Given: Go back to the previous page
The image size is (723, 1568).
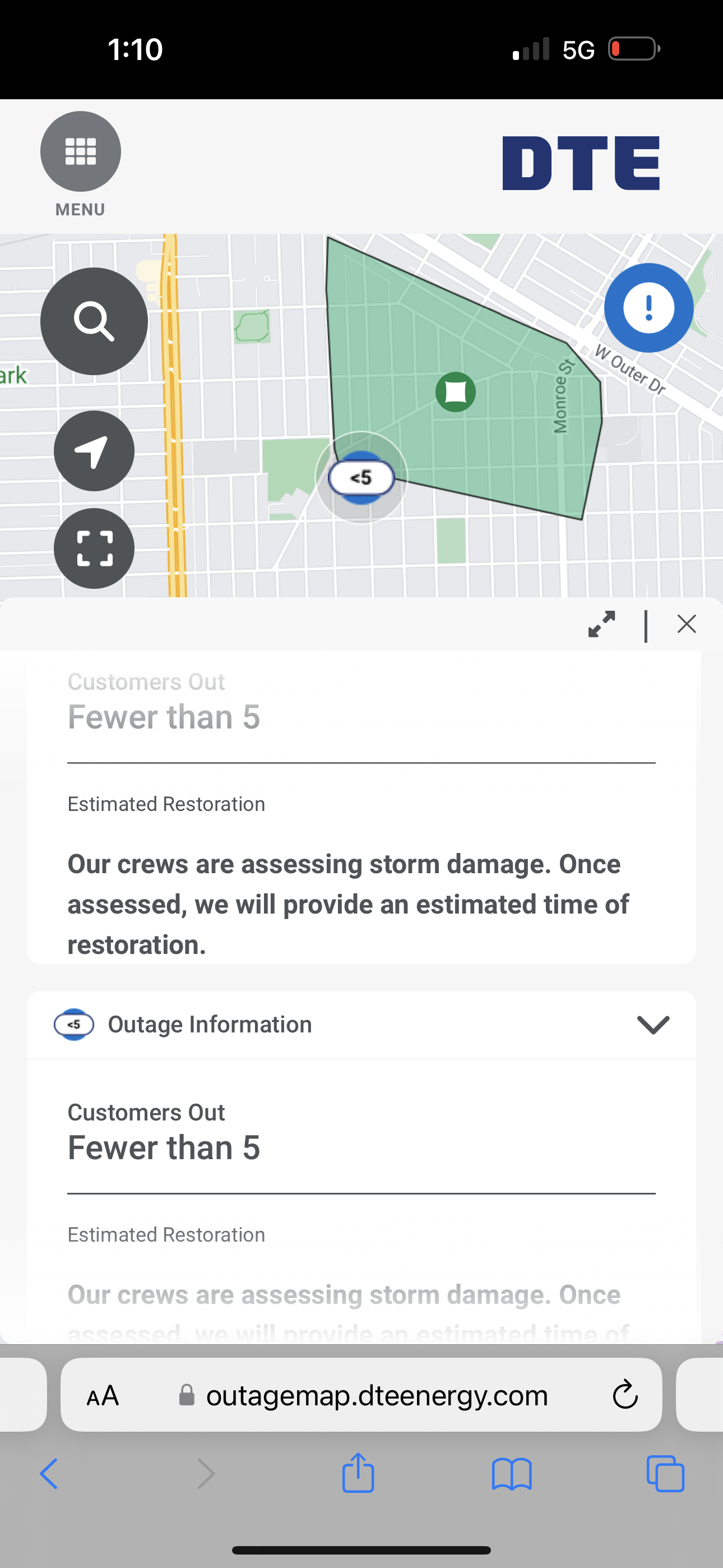Looking at the screenshot, I should [x=49, y=1474].
